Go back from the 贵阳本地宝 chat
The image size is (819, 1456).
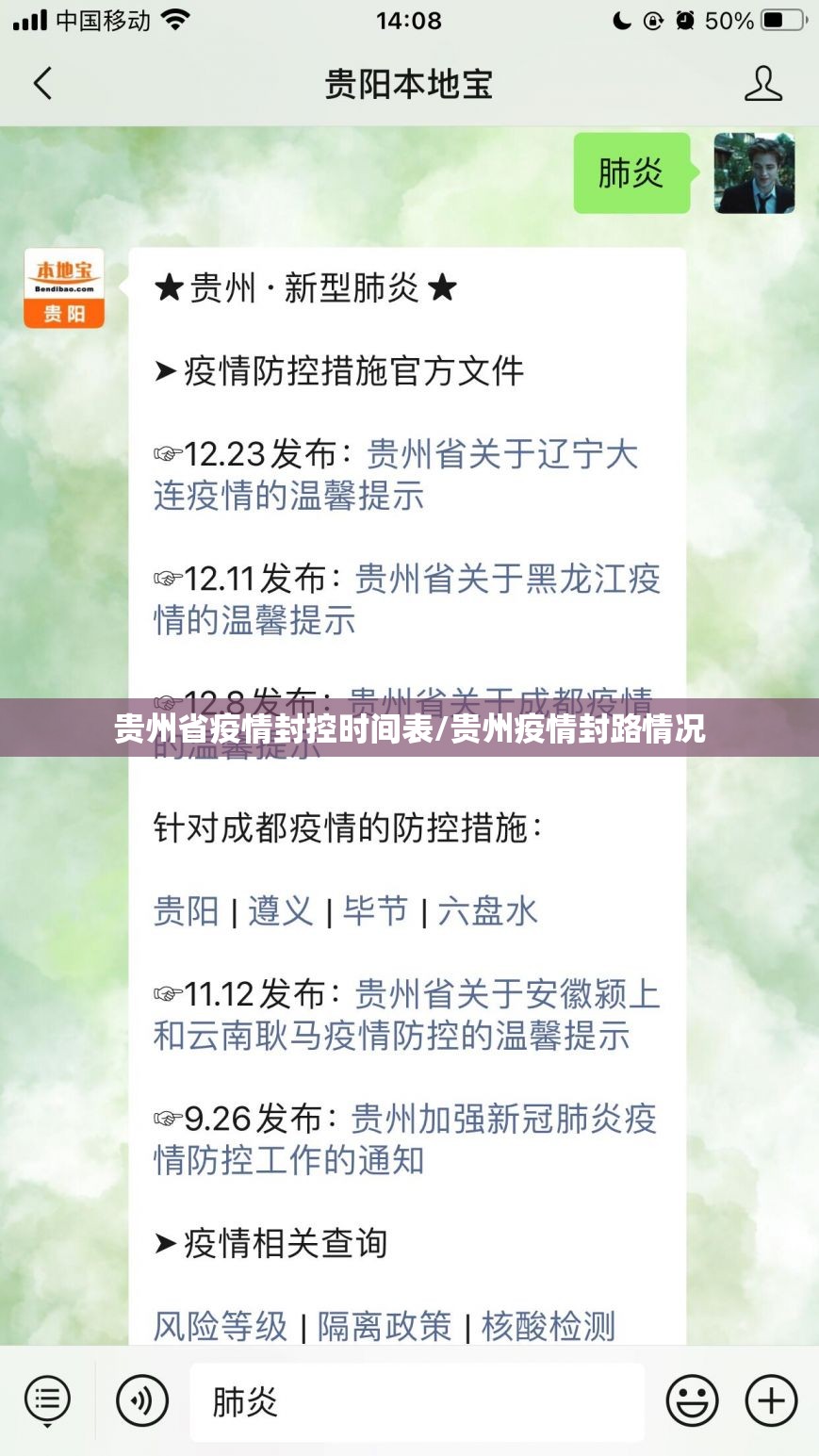pos(42,84)
